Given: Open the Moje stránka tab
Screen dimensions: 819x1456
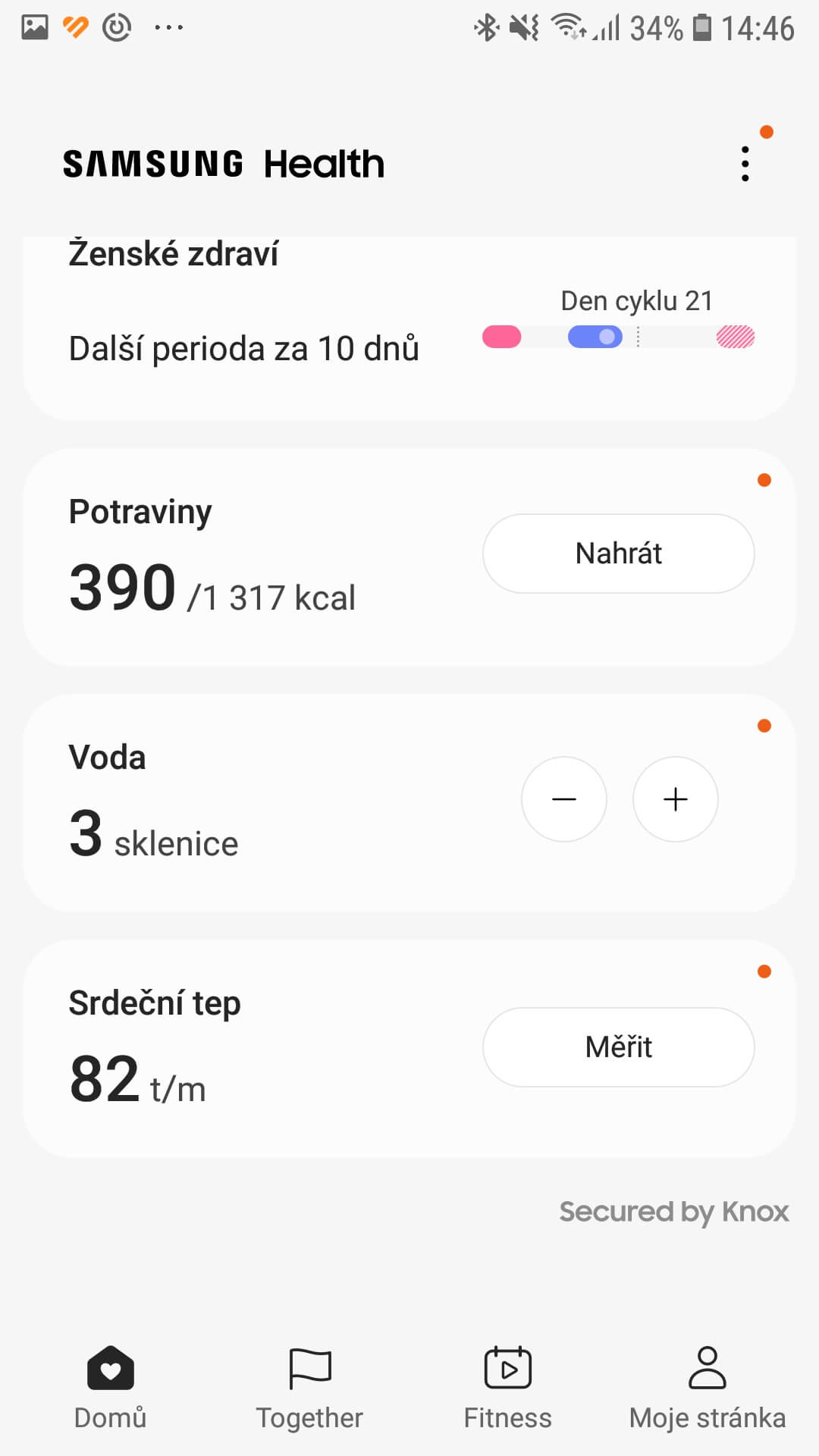Looking at the screenshot, I should pyautogui.click(x=708, y=1387).
